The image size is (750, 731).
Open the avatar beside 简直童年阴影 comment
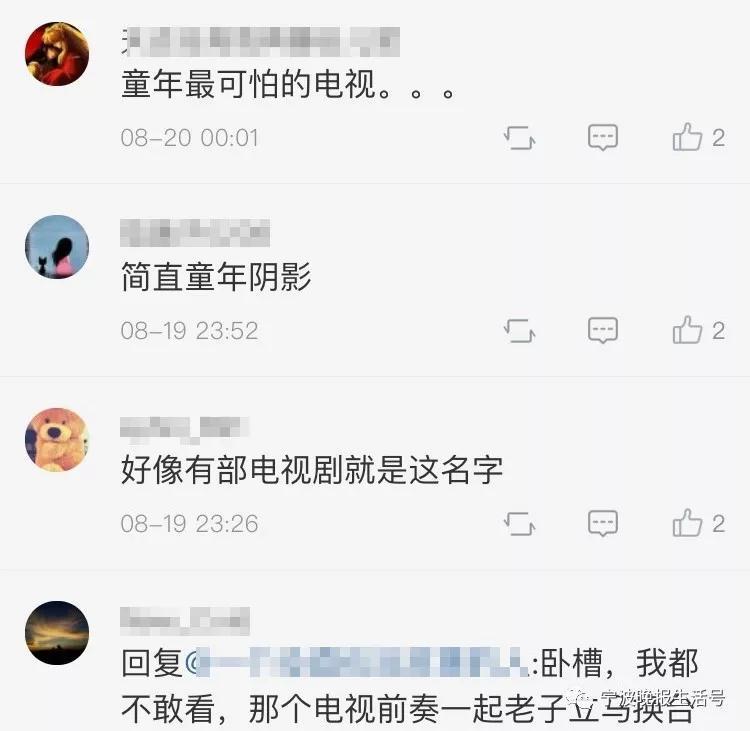[56, 247]
